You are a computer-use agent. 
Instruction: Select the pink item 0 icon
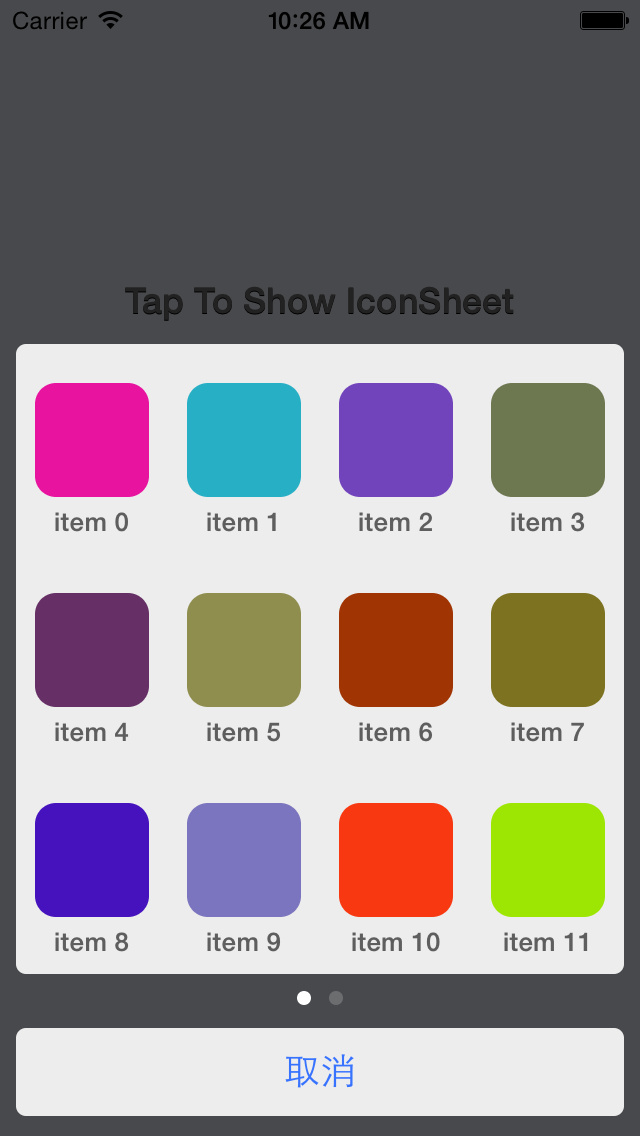[x=92, y=440]
